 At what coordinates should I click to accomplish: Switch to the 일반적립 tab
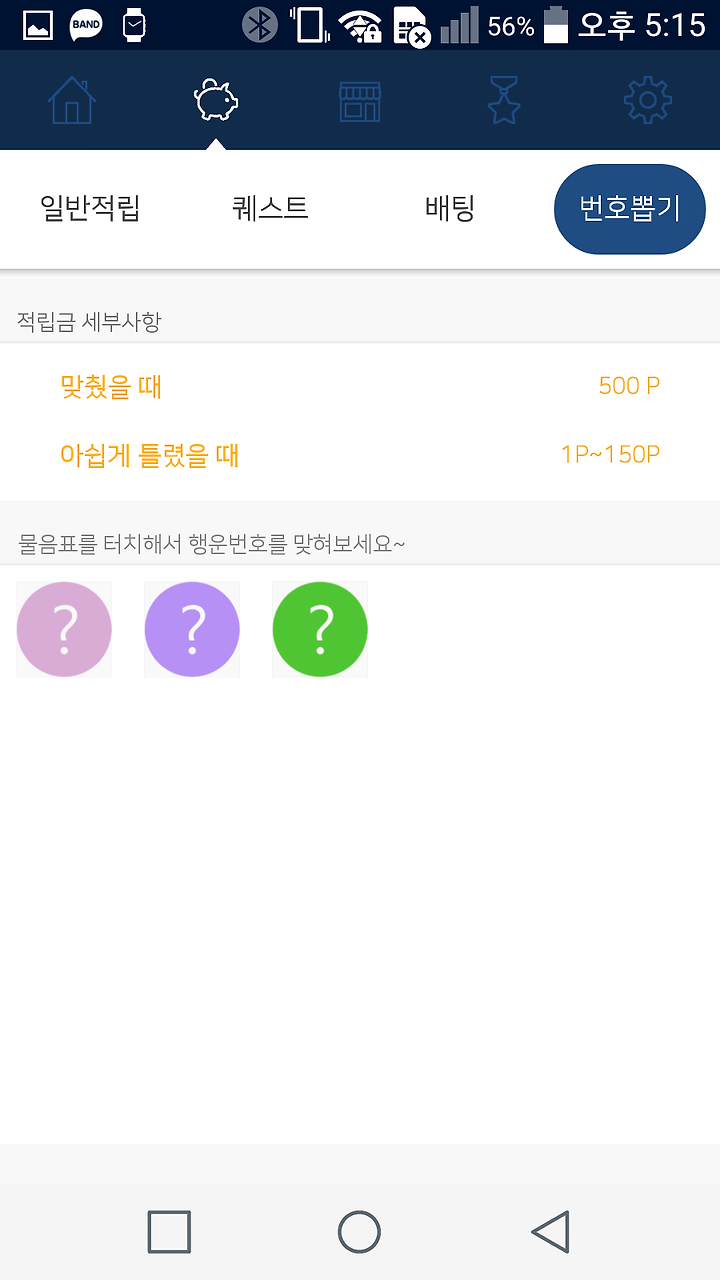point(90,209)
